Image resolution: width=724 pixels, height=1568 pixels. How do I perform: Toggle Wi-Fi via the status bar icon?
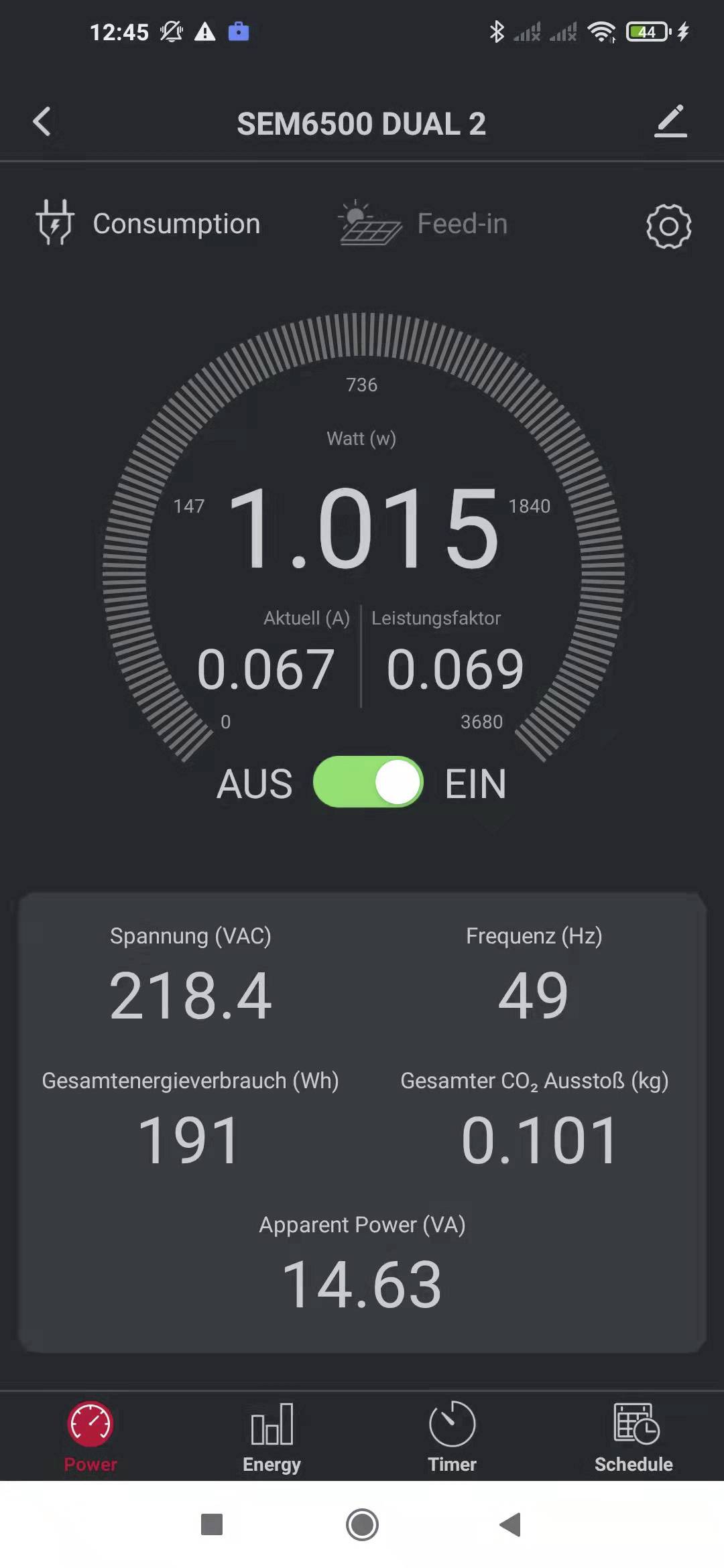(603, 31)
